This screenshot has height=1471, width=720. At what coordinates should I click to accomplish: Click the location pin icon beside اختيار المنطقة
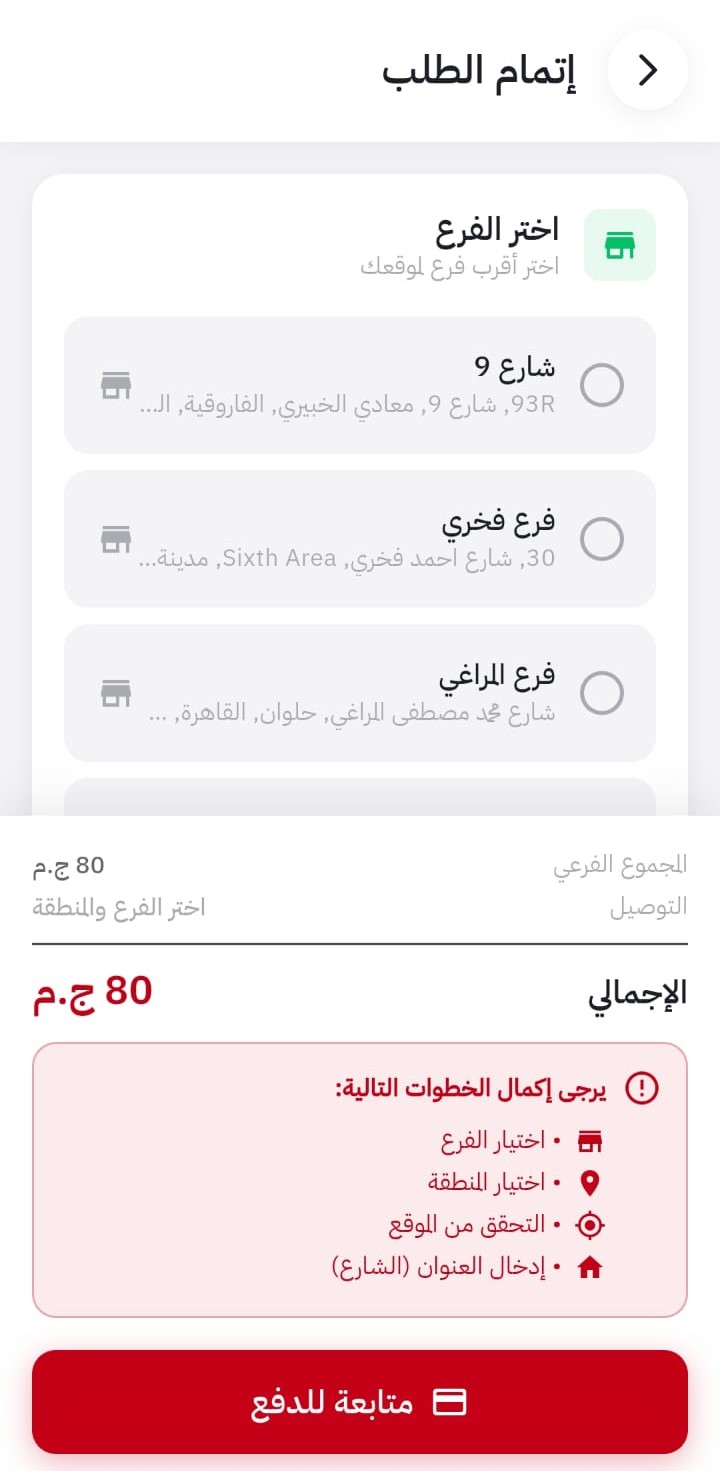592,1181
